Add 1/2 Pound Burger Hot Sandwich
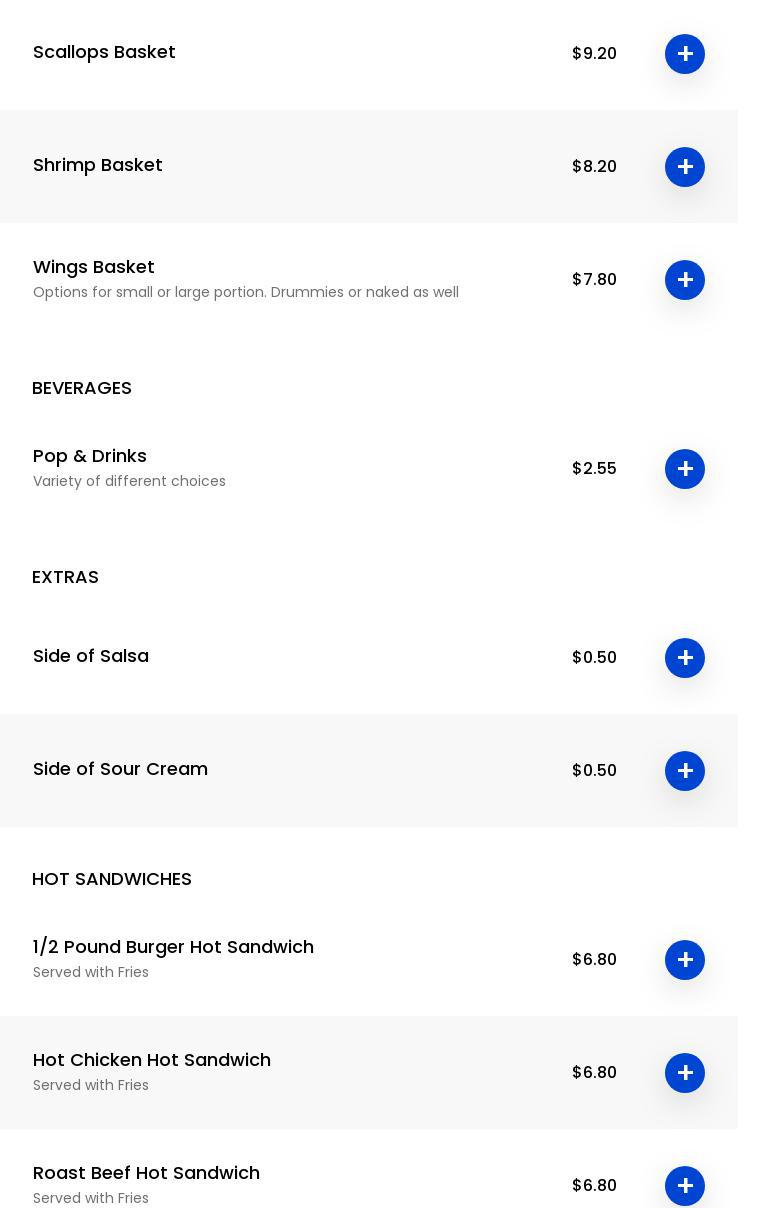This screenshot has height=1208, width=770. (x=685, y=960)
